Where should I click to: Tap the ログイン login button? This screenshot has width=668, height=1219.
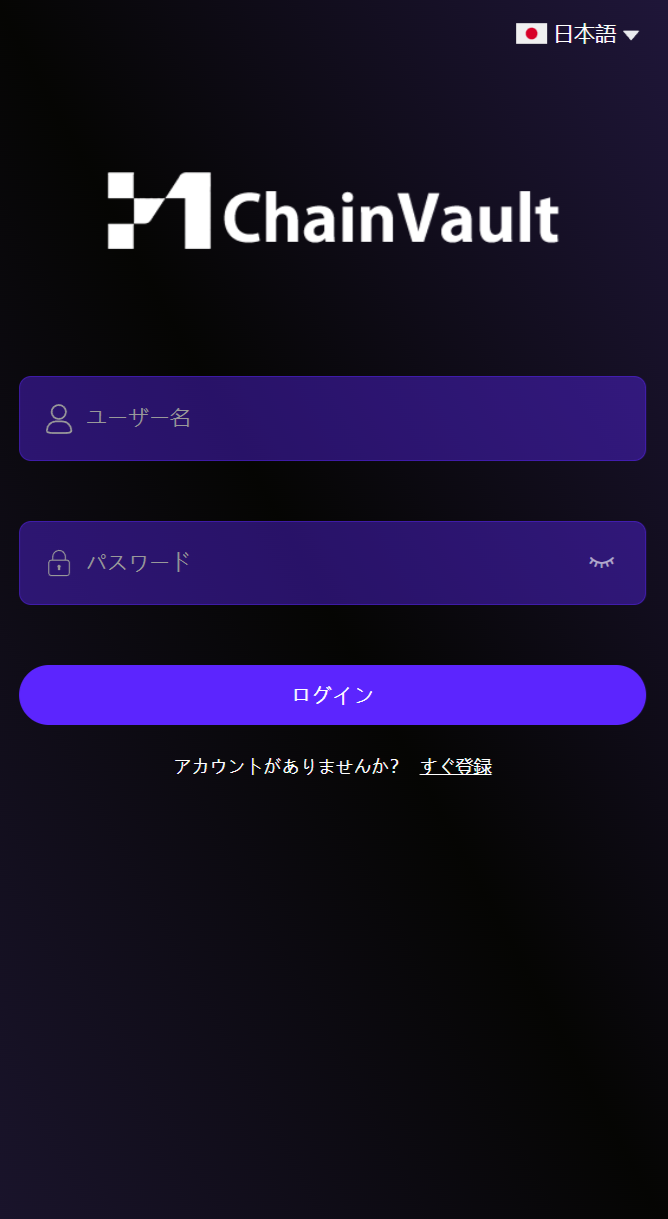(x=332, y=695)
